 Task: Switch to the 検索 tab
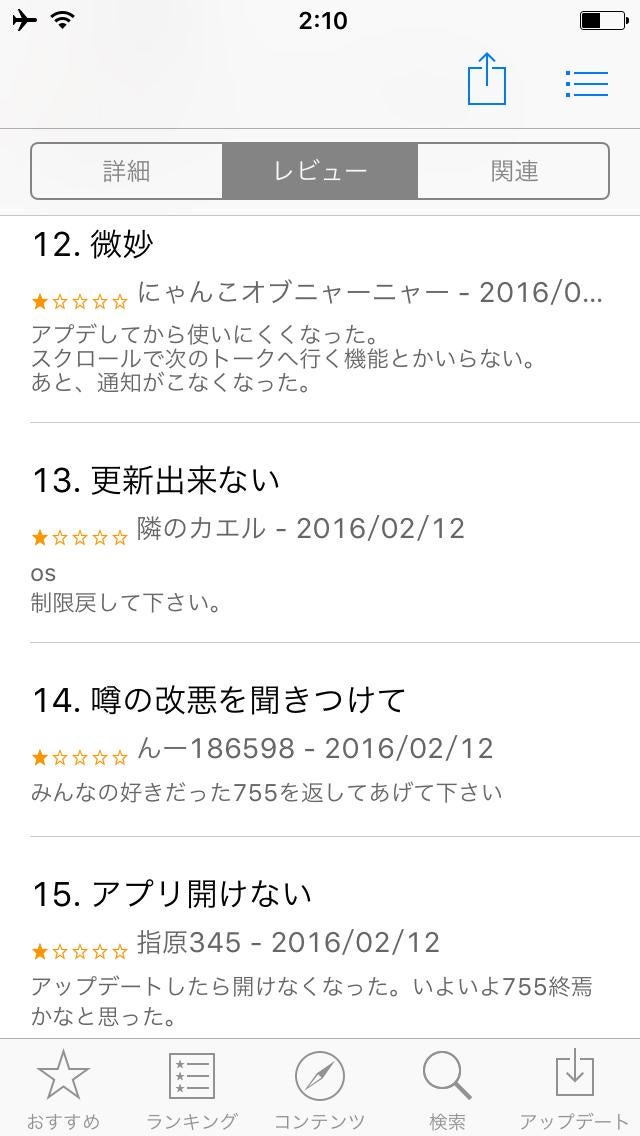[x=447, y=1088]
